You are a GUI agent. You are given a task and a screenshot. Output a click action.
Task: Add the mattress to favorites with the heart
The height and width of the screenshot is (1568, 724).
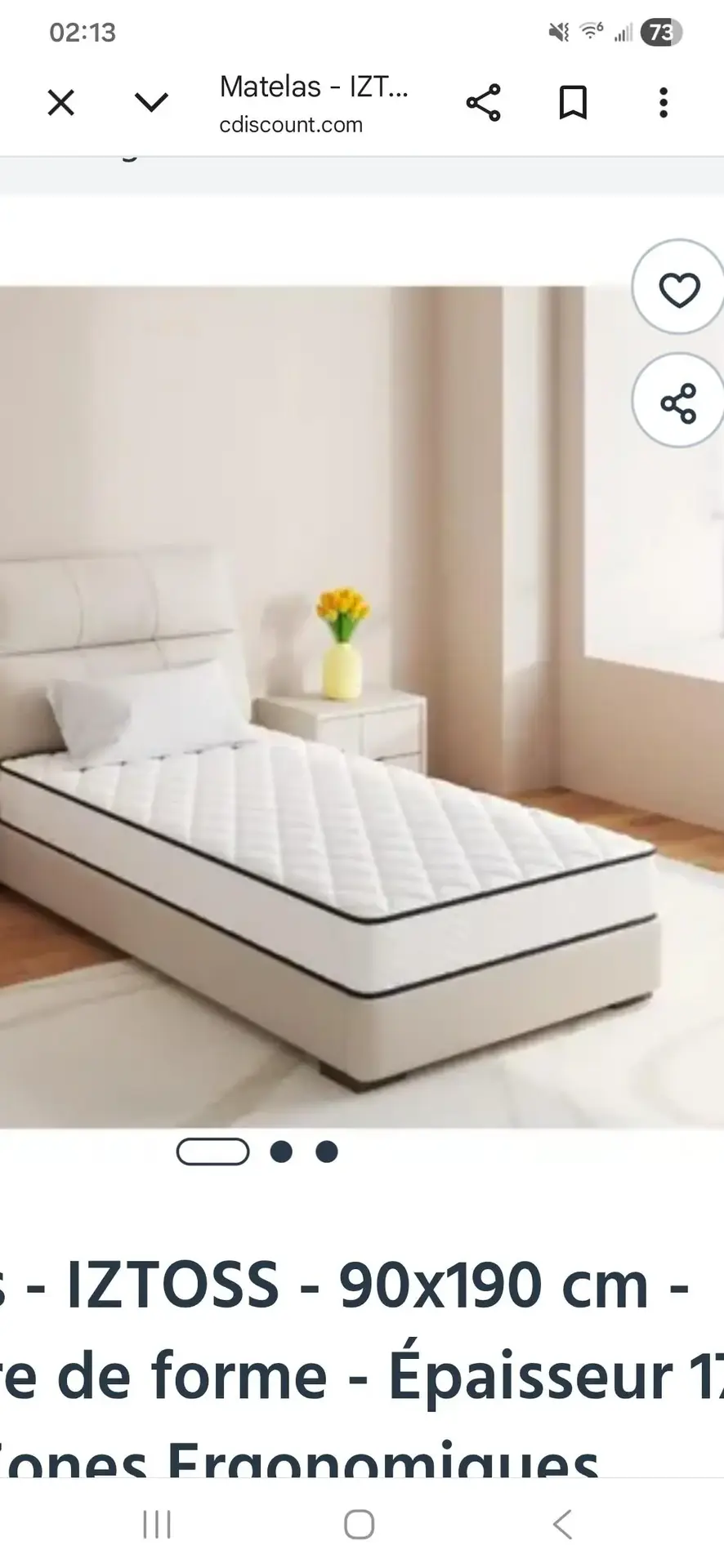pos(679,289)
